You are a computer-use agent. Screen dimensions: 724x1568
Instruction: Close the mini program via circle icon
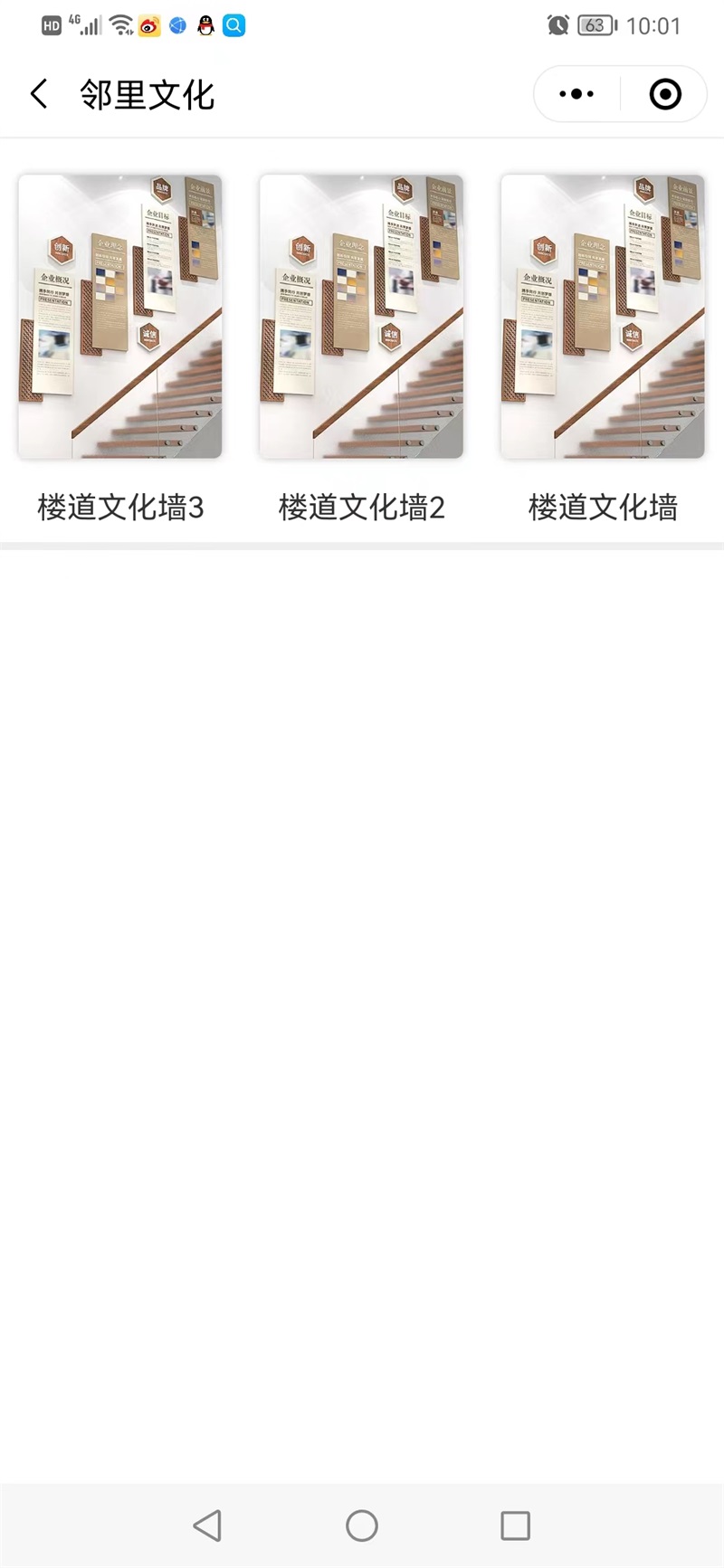[665, 94]
